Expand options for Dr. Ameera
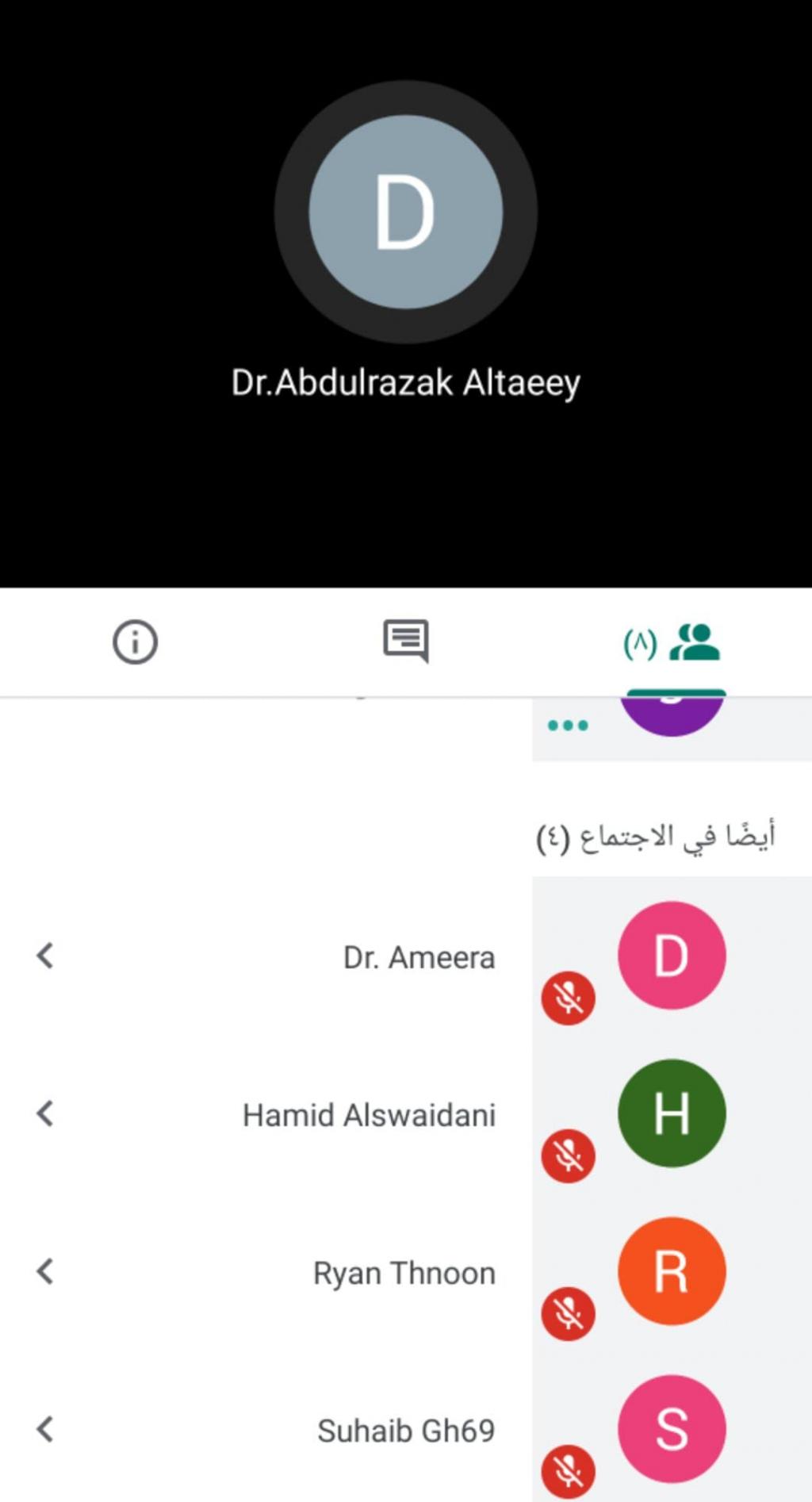 pos(45,956)
